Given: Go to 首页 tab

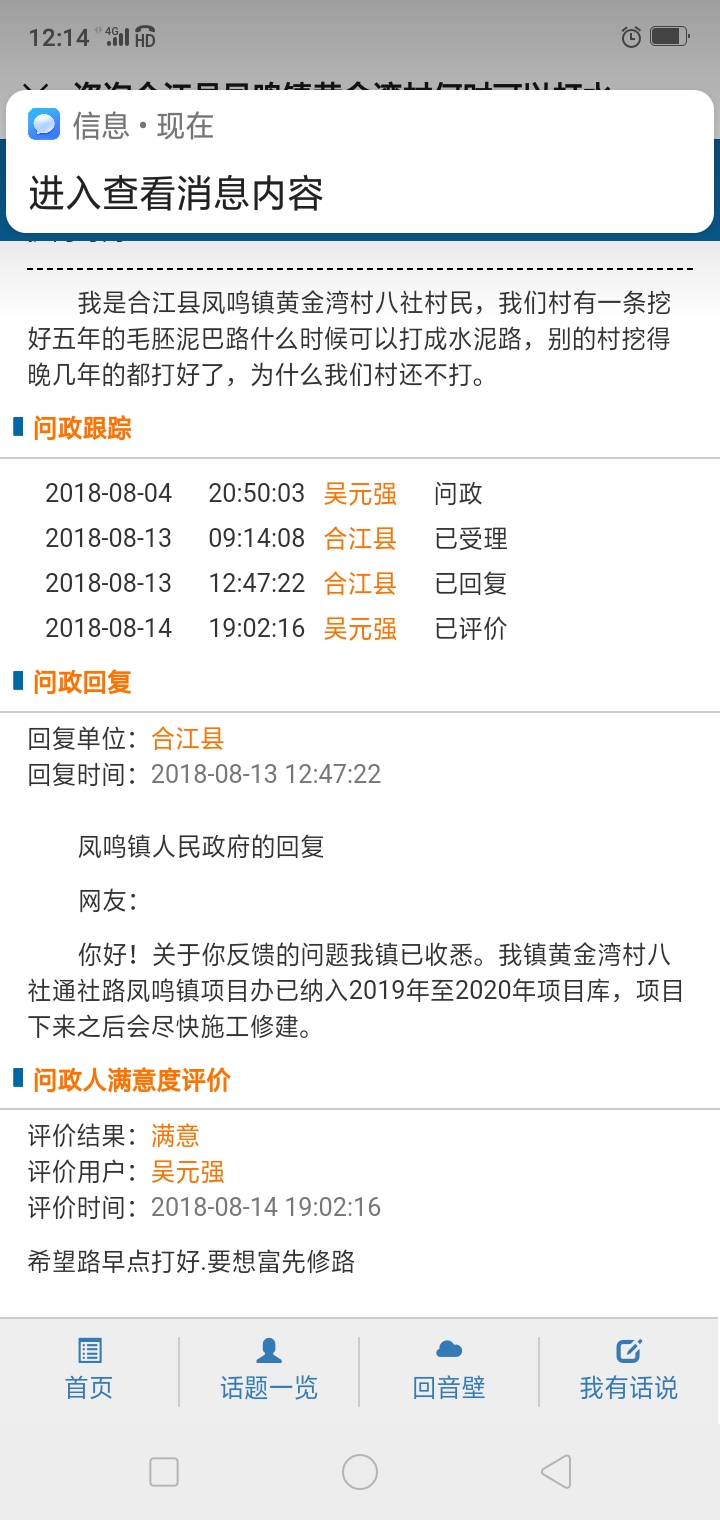Looking at the screenshot, I should (89, 1370).
